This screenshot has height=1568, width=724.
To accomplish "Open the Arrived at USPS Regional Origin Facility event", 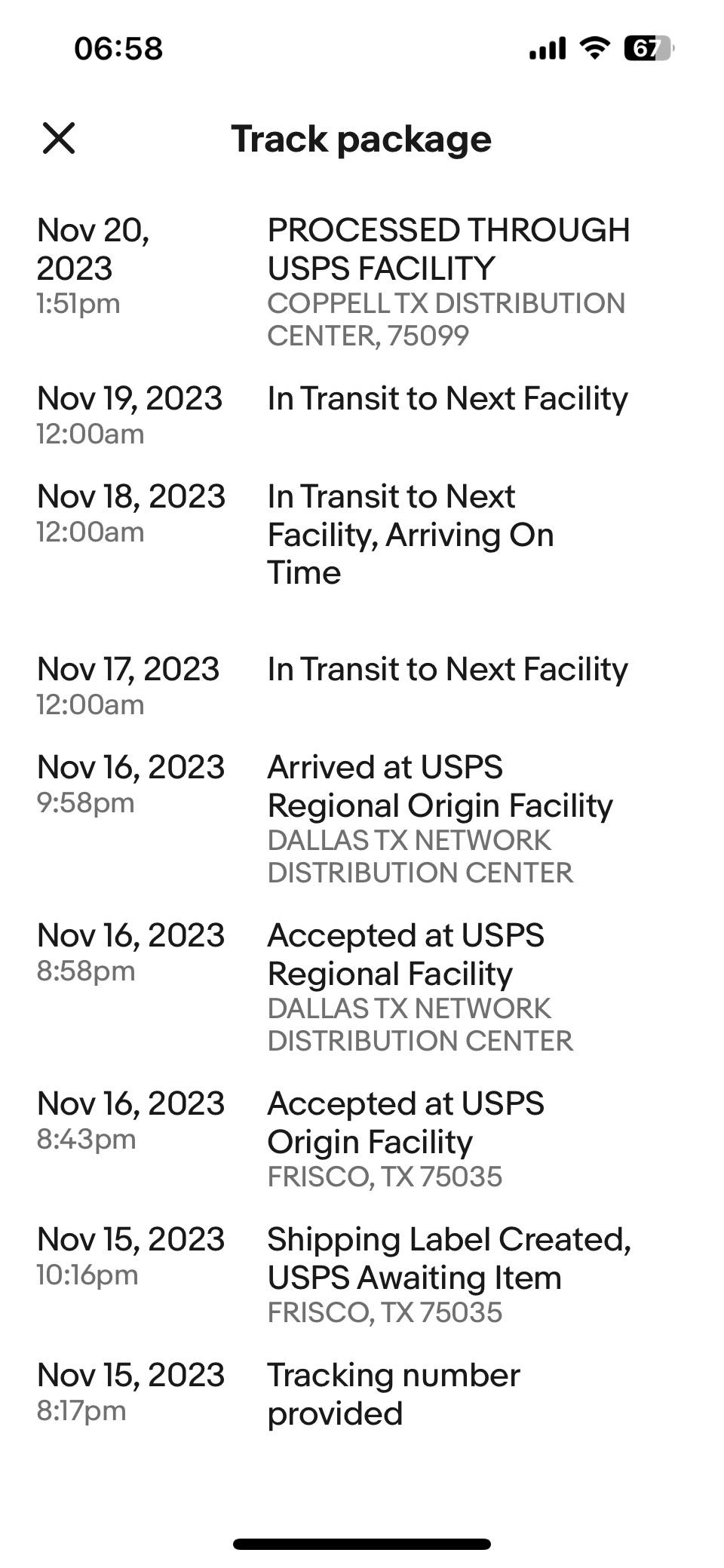I will pos(441,786).
